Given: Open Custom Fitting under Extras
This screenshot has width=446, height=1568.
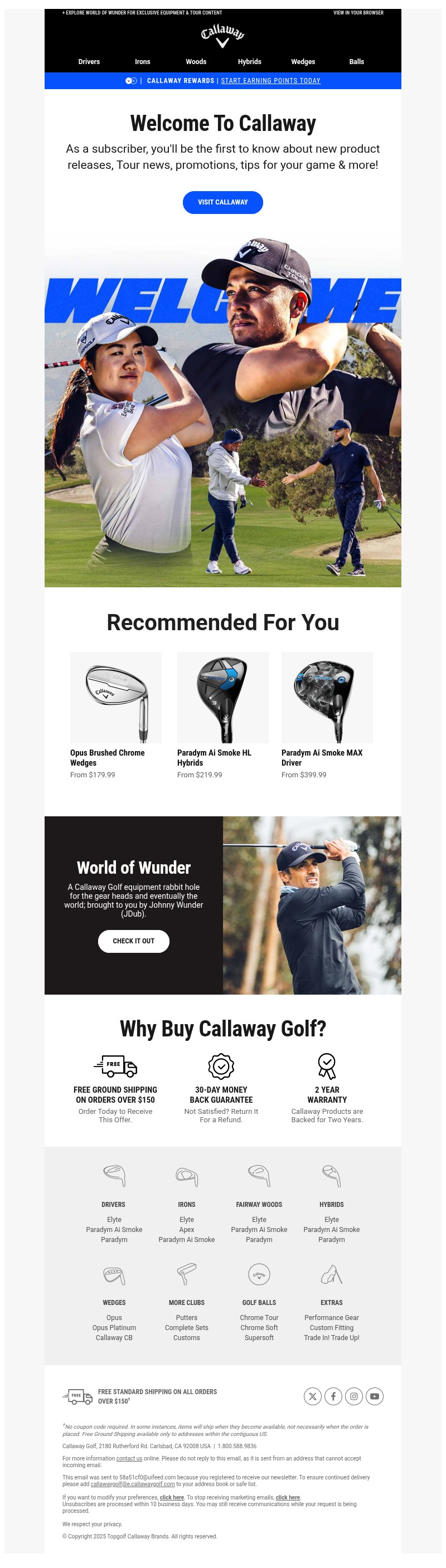Looking at the screenshot, I should point(332,1328).
